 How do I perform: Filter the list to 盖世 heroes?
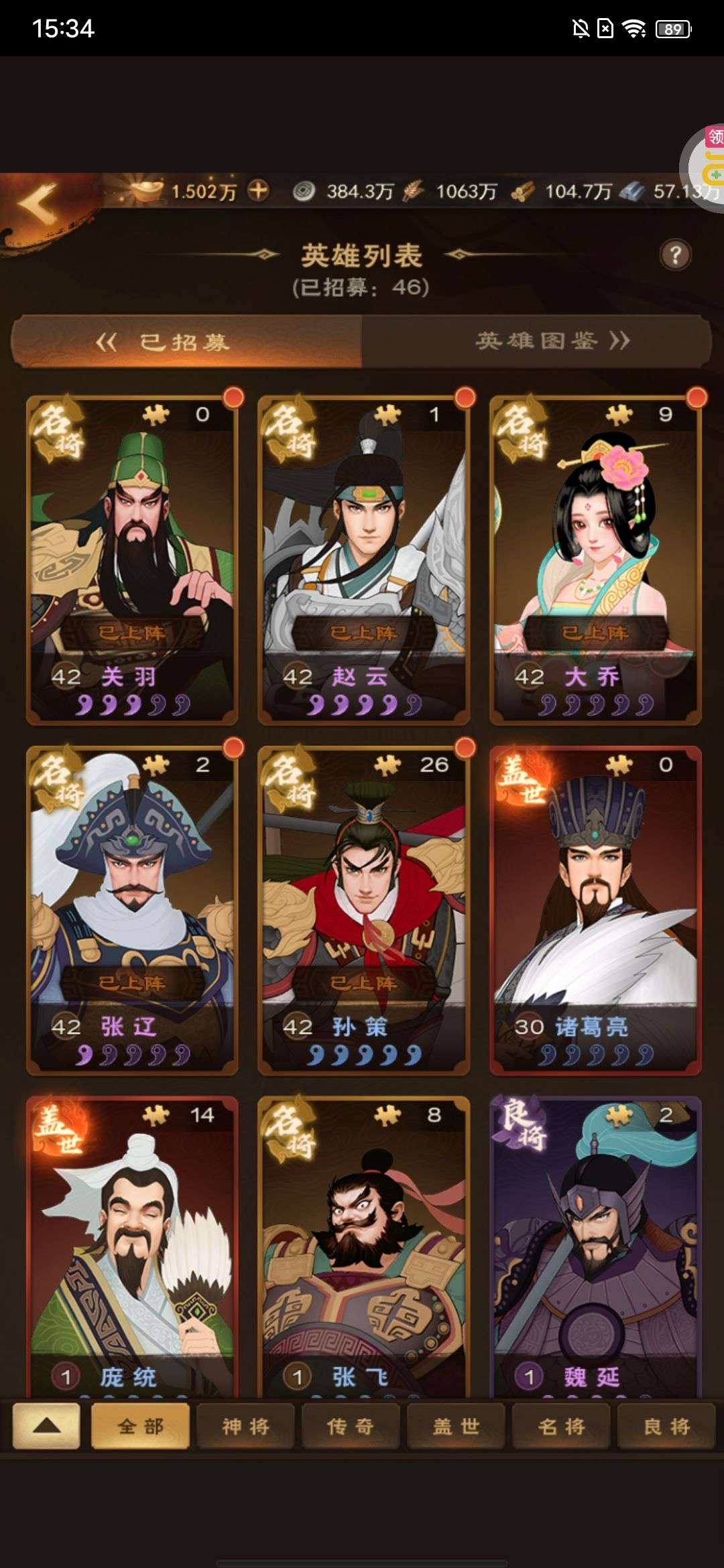tap(456, 1427)
